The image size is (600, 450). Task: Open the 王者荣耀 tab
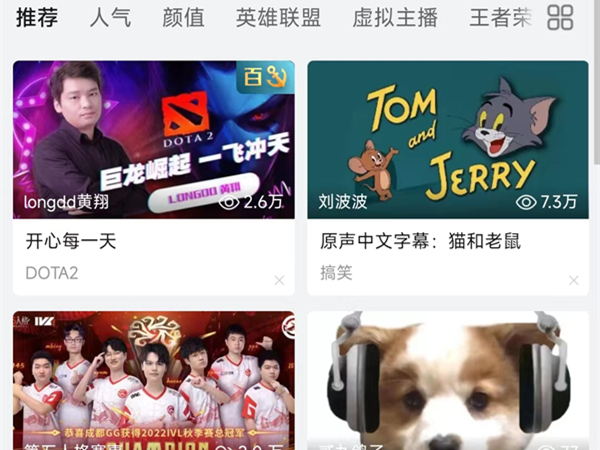pyautogui.click(x=500, y=17)
